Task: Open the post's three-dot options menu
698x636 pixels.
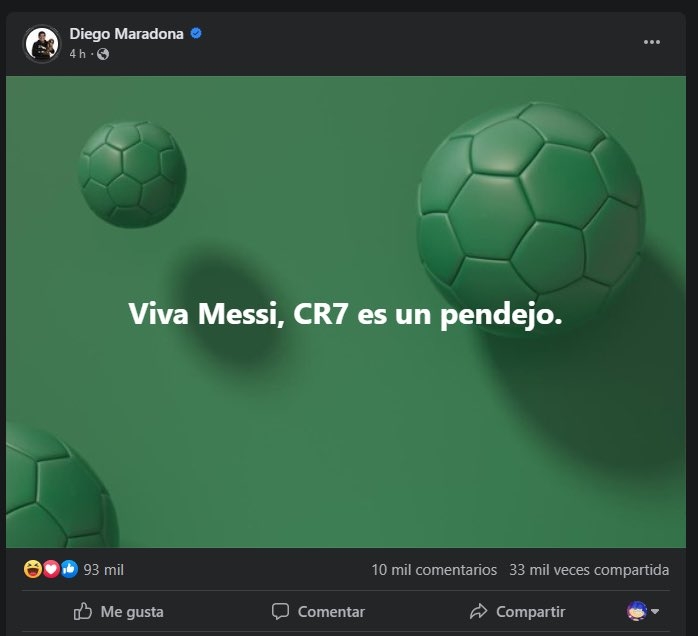Action: pyautogui.click(x=652, y=42)
